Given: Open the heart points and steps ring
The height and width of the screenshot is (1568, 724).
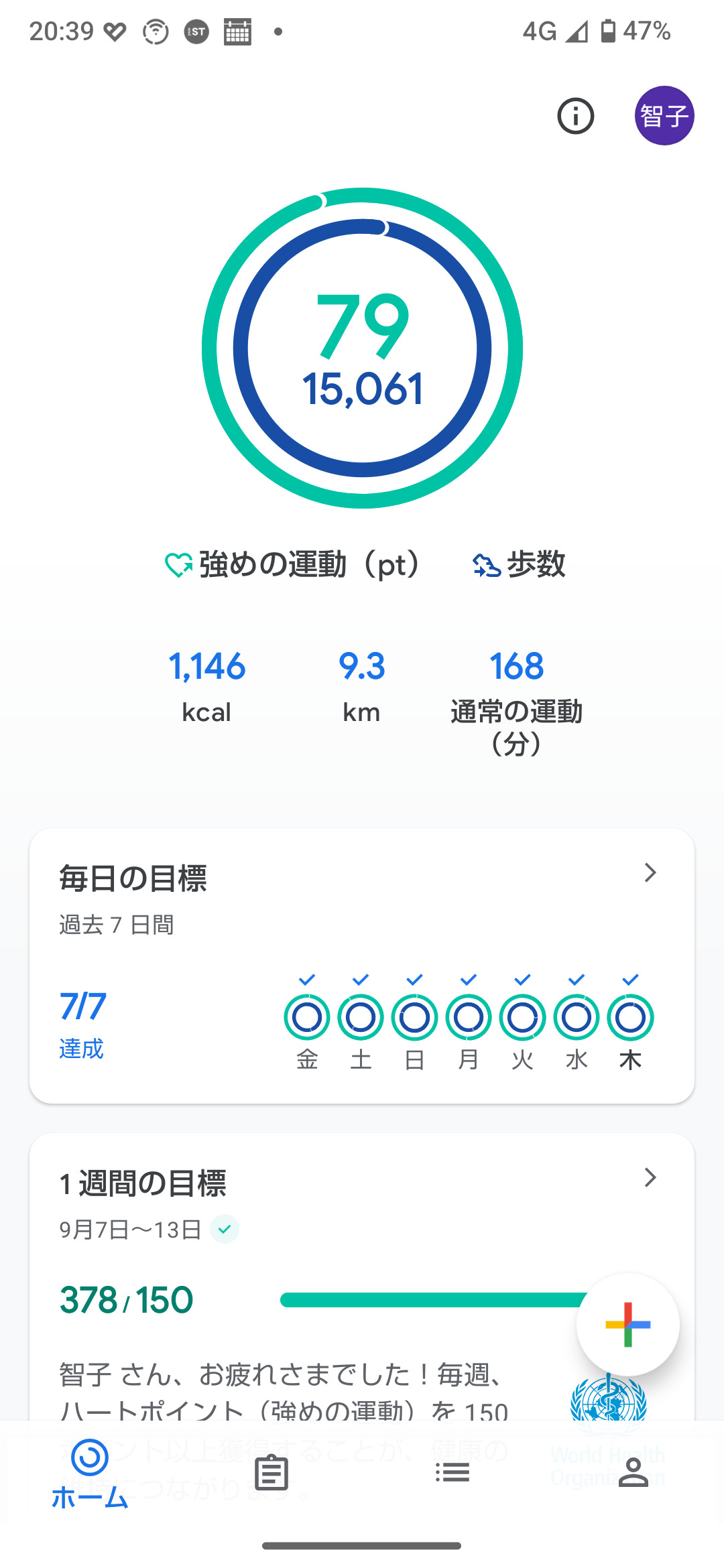Looking at the screenshot, I should tap(362, 348).
